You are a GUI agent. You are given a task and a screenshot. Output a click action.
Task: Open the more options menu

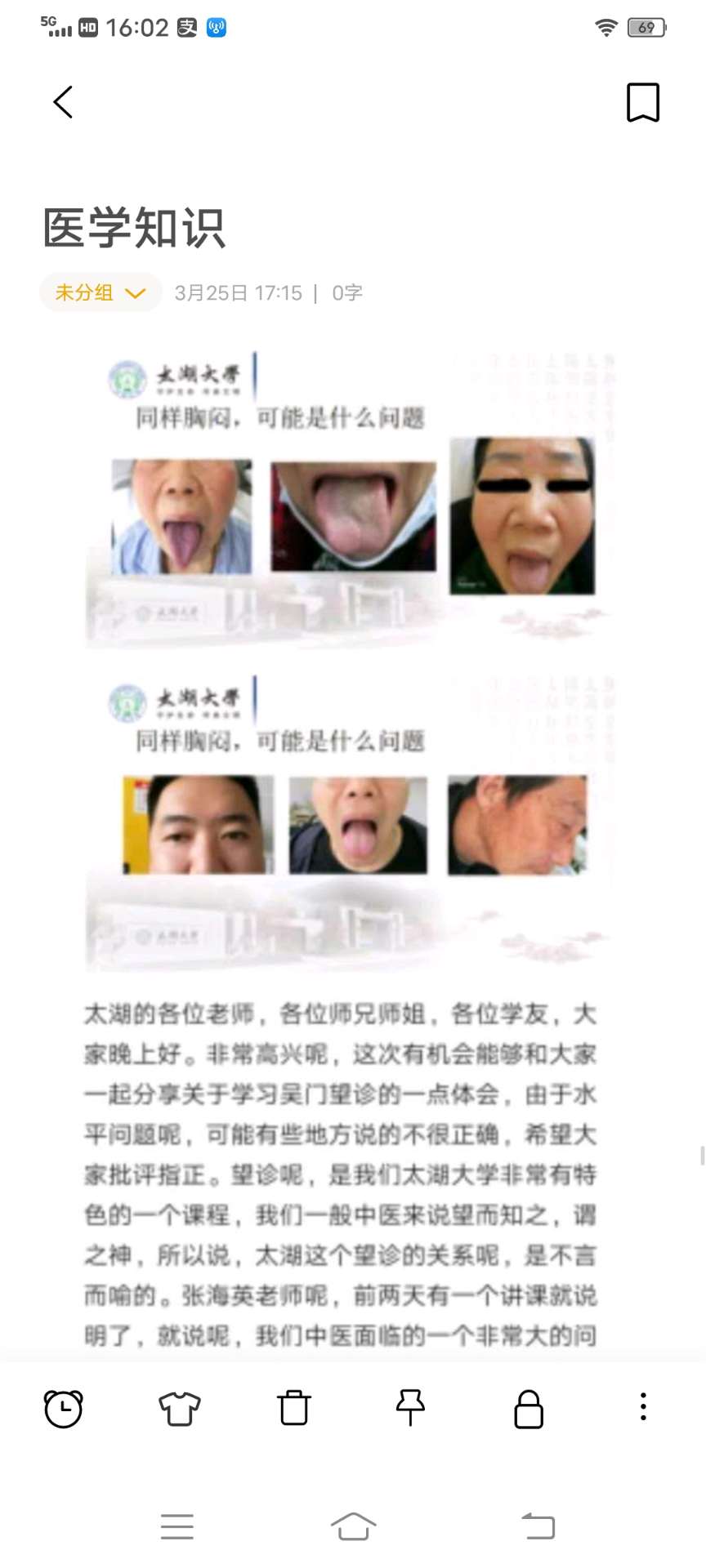point(643,1406)
